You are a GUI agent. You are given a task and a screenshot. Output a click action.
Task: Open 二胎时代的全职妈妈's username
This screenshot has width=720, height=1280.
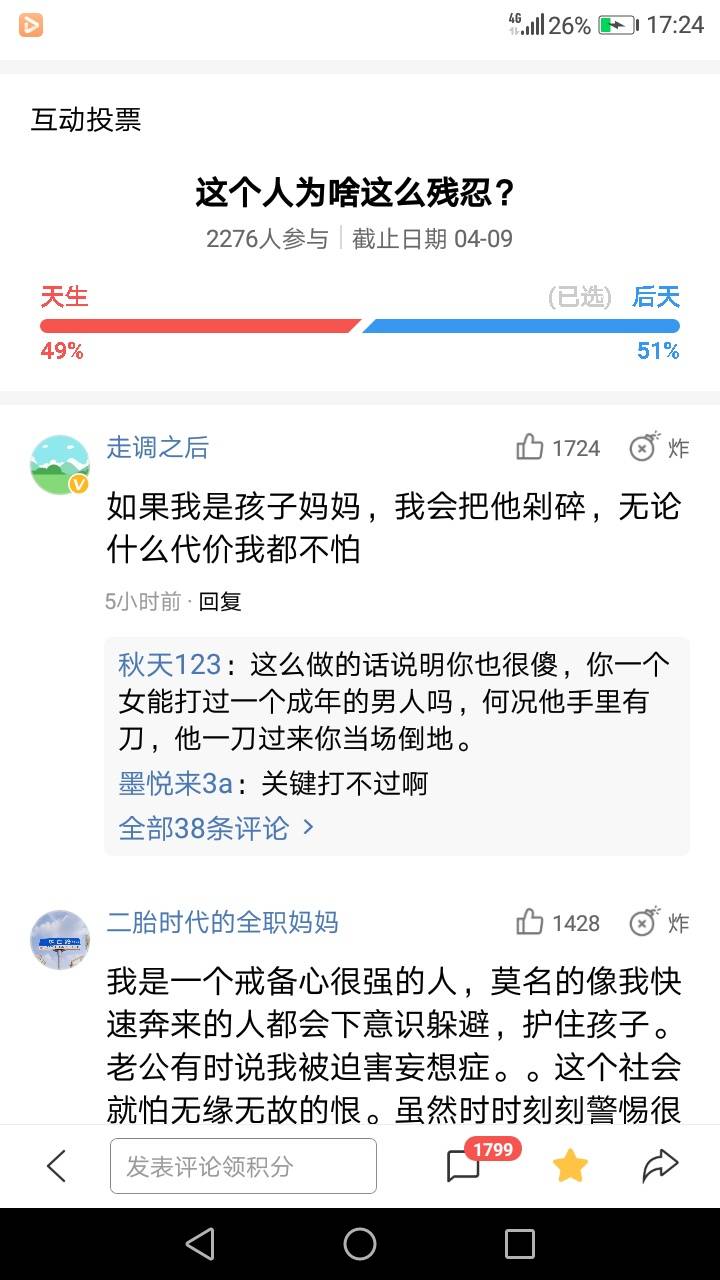pos(223,922)
